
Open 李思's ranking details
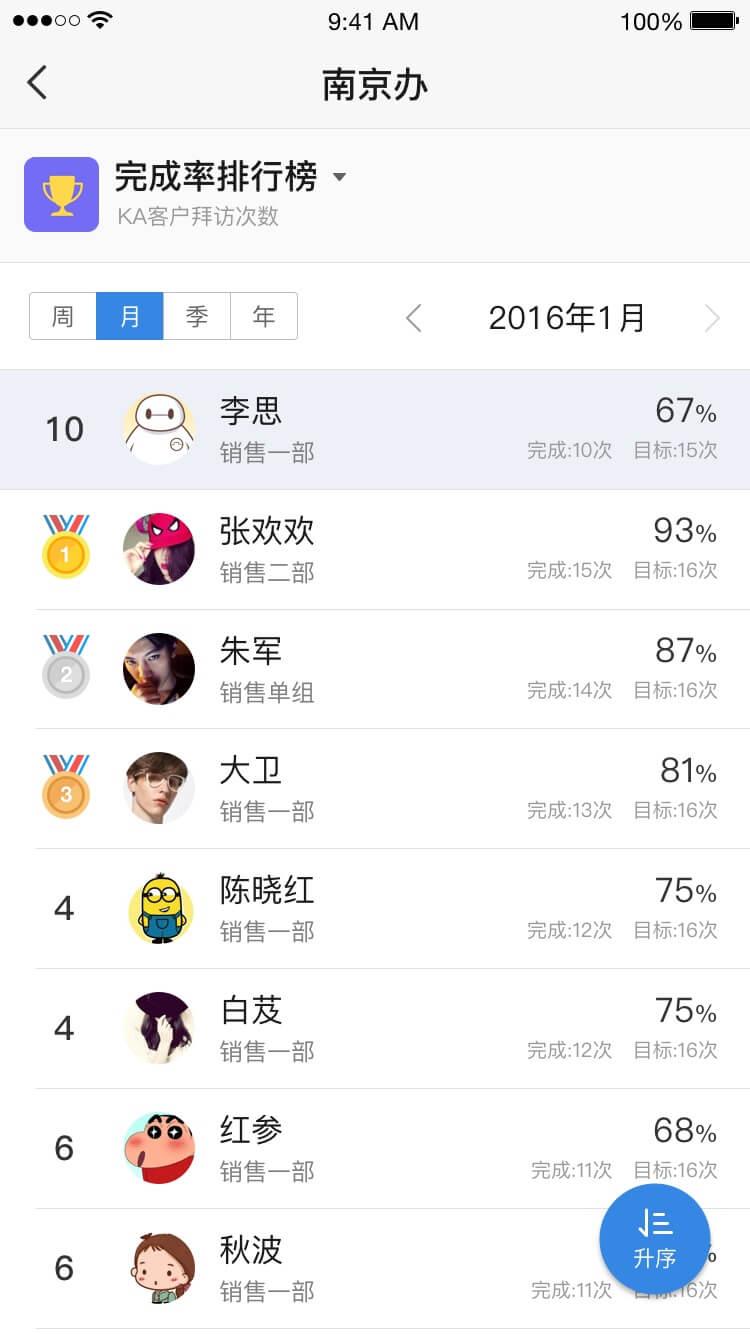(375, 429)
